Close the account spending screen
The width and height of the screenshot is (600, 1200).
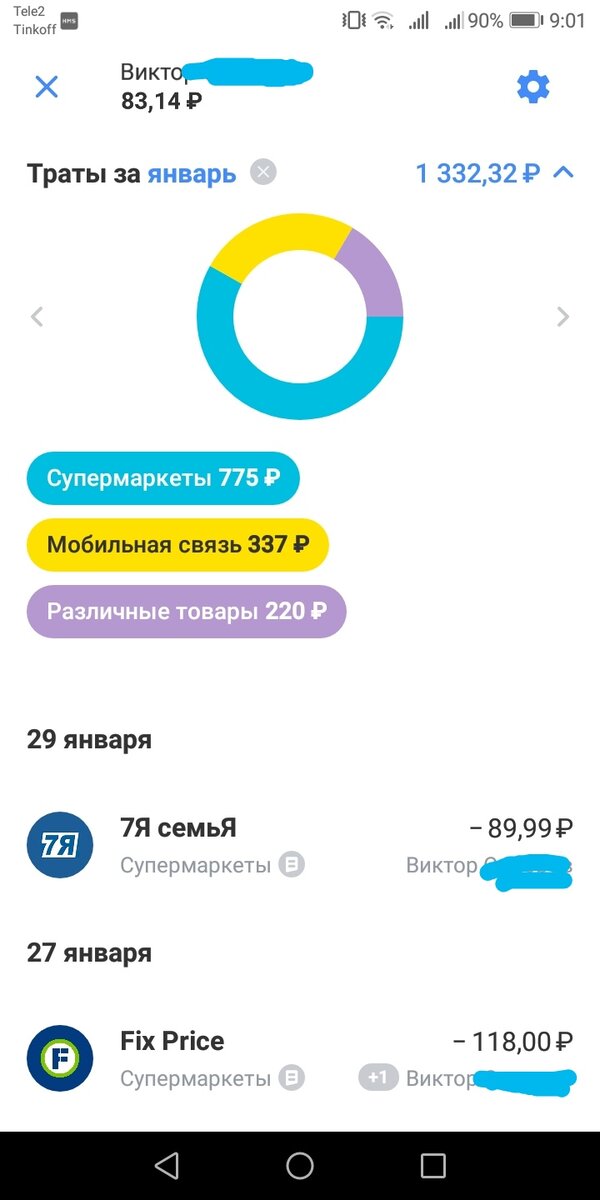(47, 87)
